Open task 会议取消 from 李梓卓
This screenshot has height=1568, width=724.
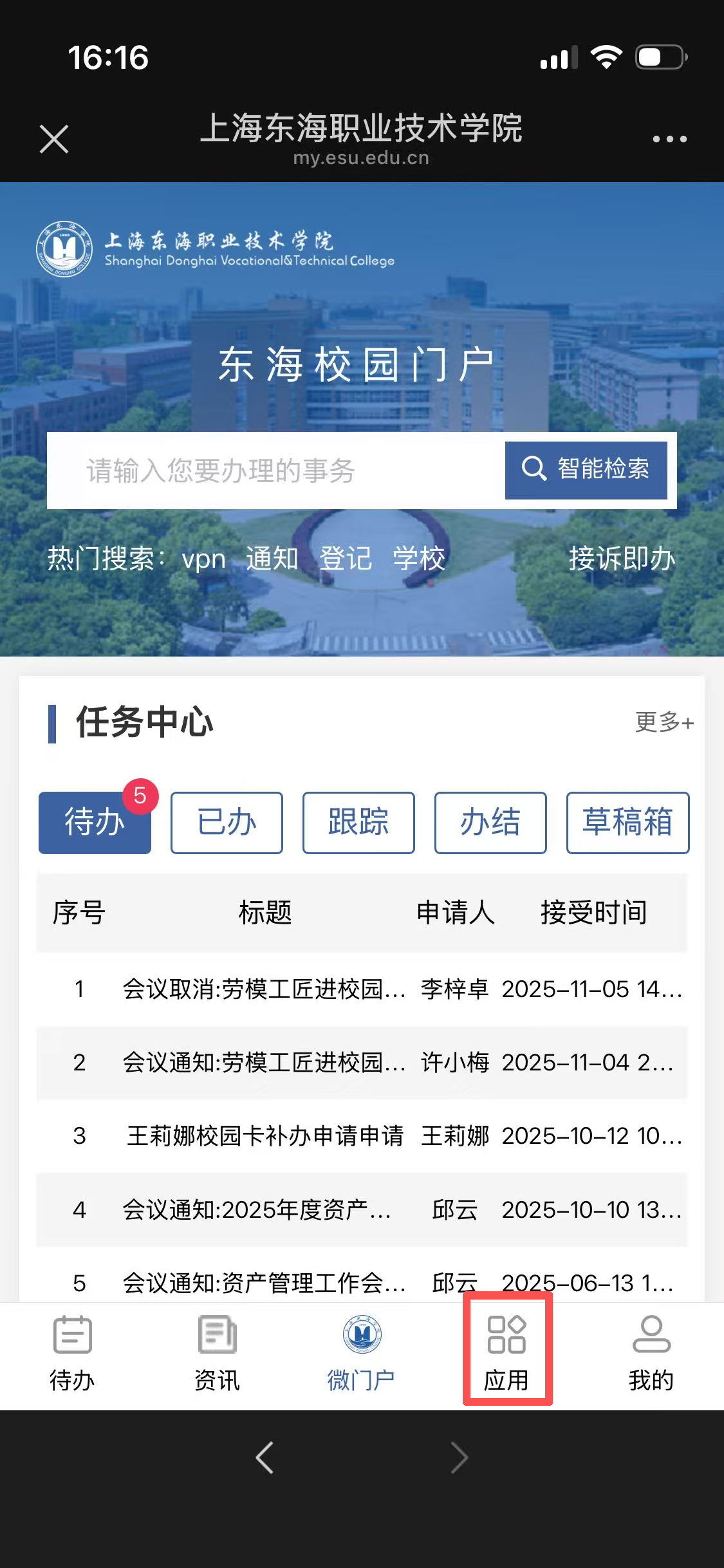pos(264,989)
